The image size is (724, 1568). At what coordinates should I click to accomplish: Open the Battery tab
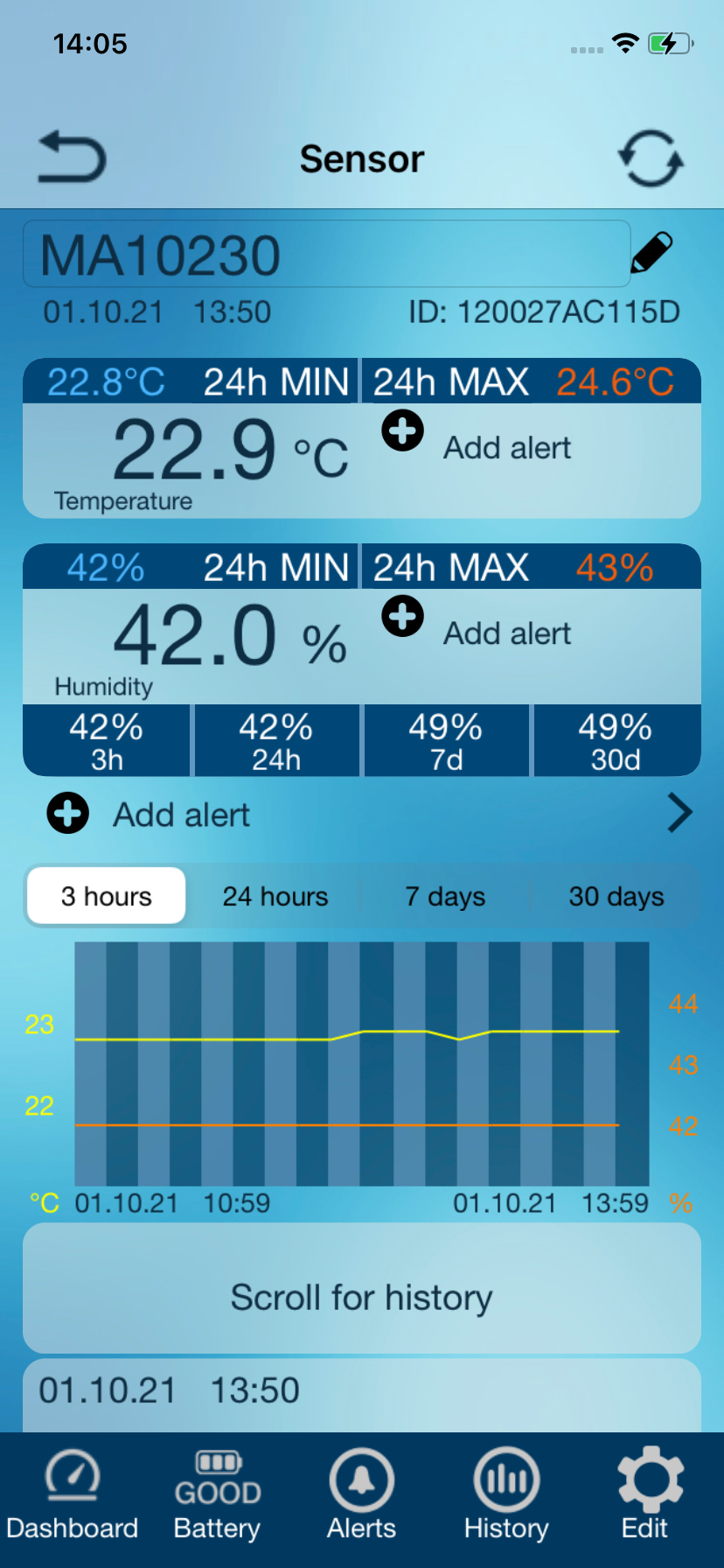click(x=217, y=1494)
